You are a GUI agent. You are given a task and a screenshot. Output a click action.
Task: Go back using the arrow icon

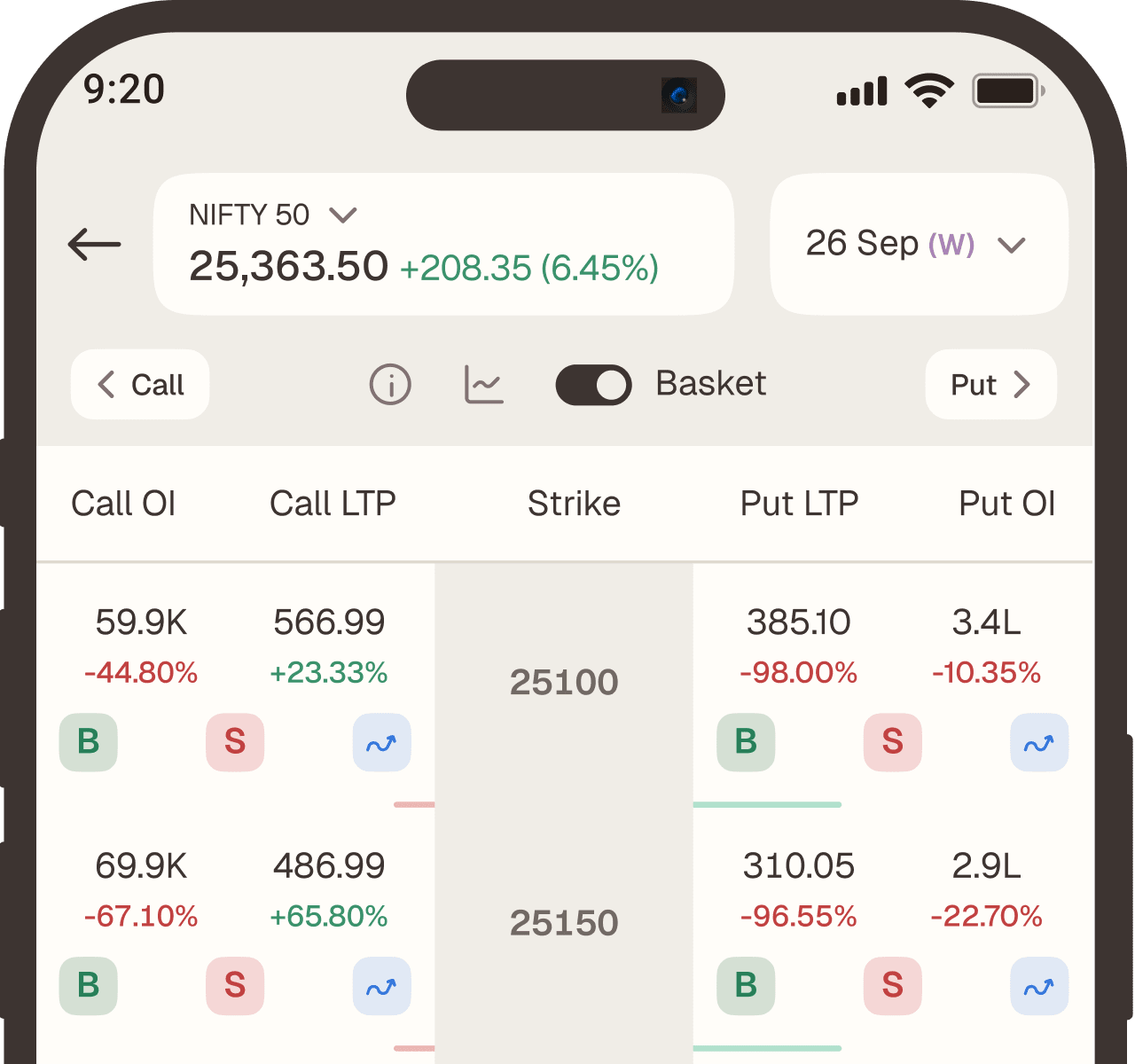(x=94, y=244)
